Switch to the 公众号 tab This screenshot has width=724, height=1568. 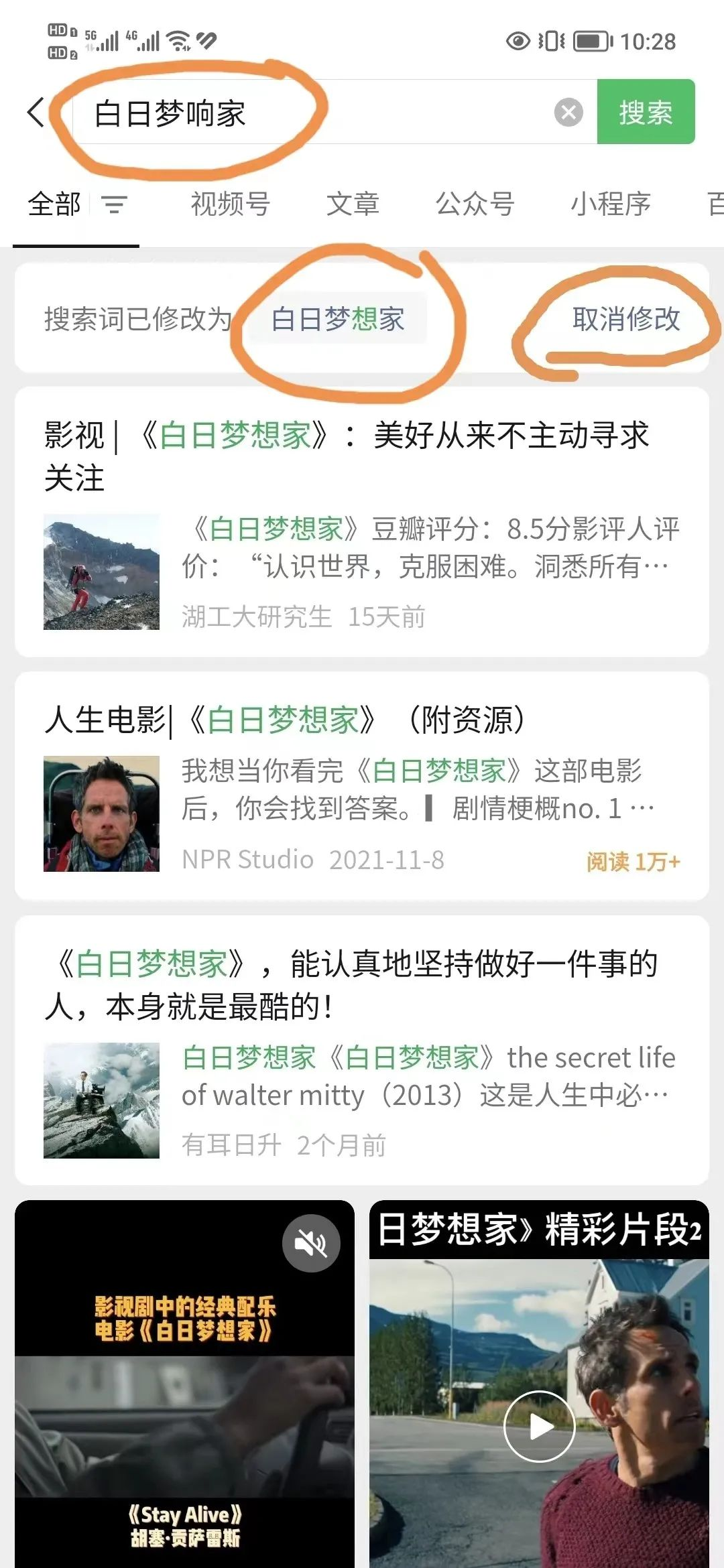[x=475, y=204]
